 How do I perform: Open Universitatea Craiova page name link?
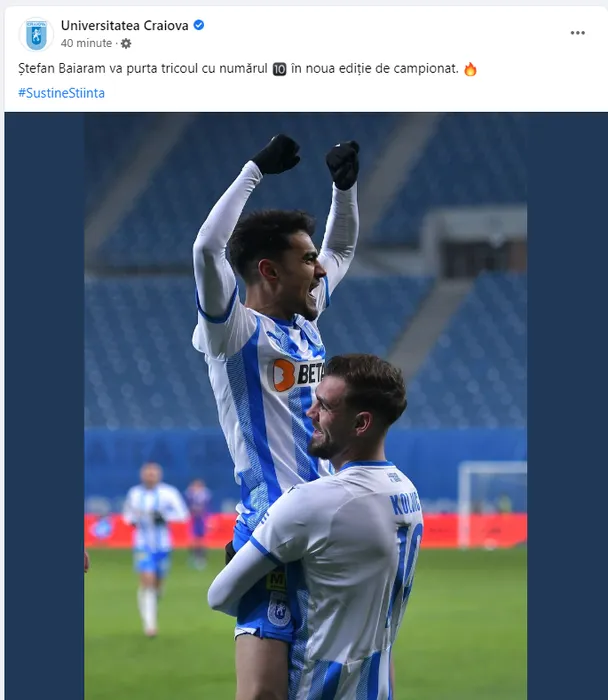tap(124, 25)
